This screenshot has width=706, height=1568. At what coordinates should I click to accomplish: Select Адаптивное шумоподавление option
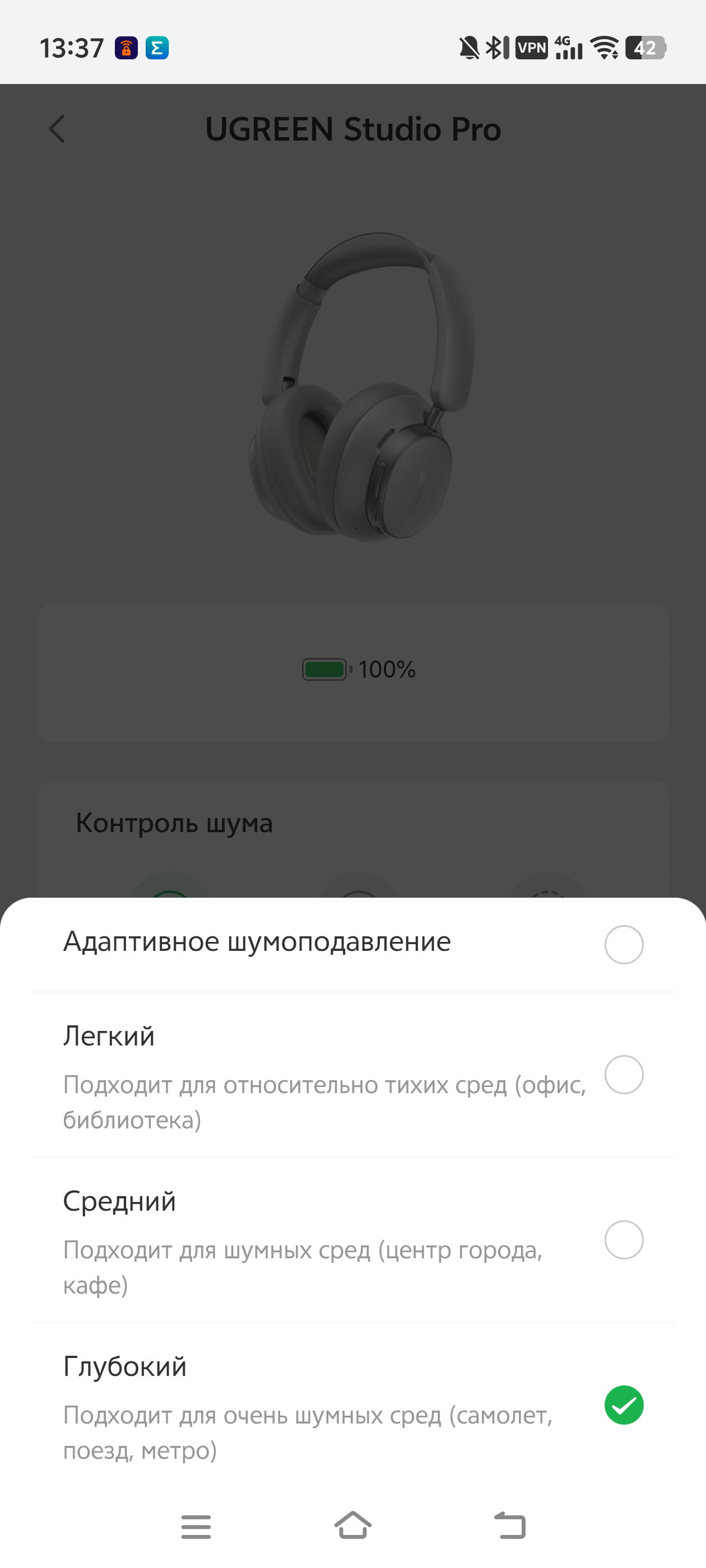point(623,944)
